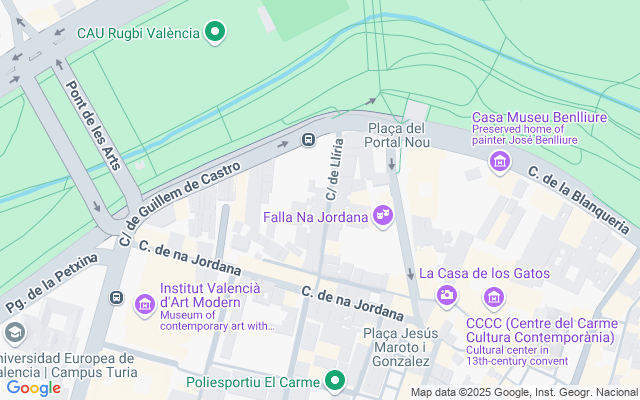
Task: Open the La Casa de los Gatos pin
Action: 446,295
